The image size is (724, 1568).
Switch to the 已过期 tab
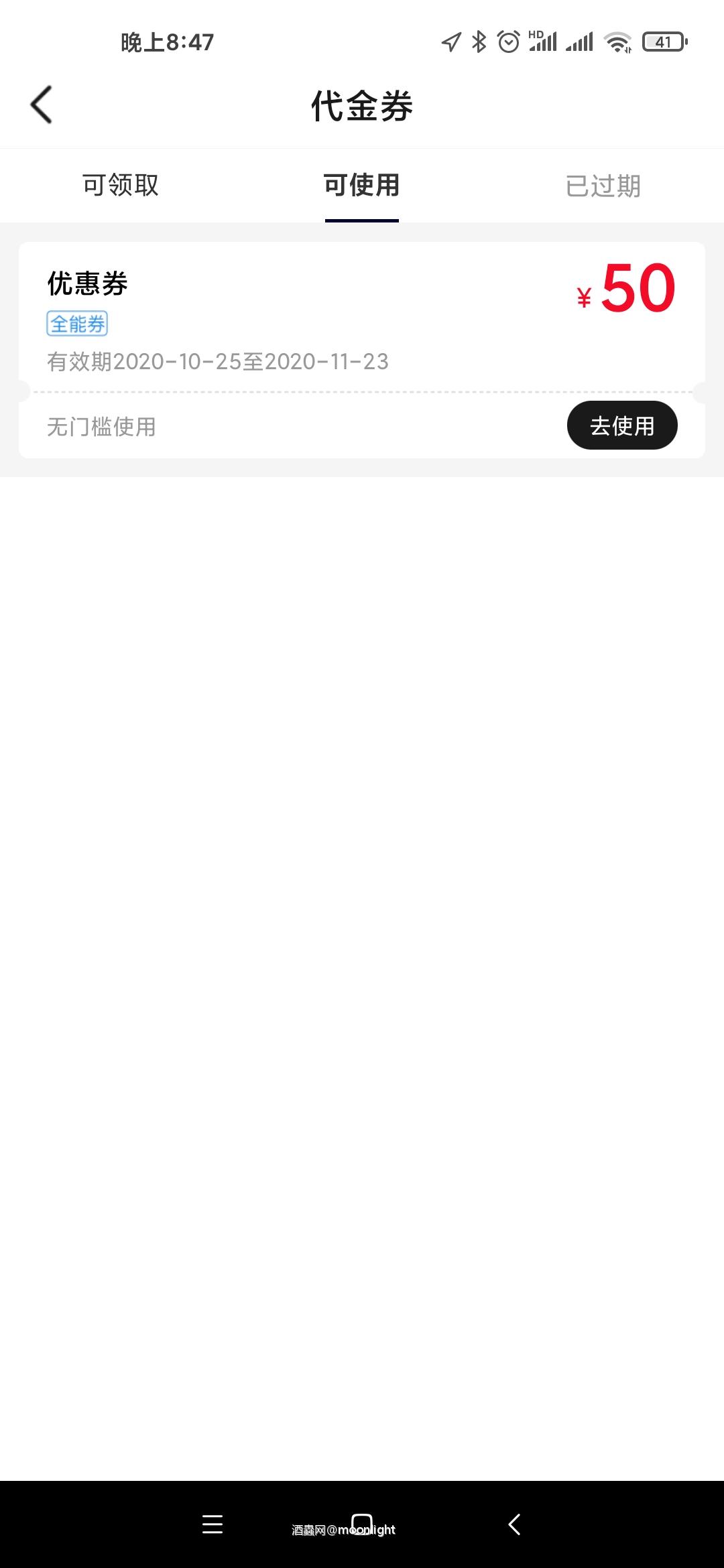603,186
